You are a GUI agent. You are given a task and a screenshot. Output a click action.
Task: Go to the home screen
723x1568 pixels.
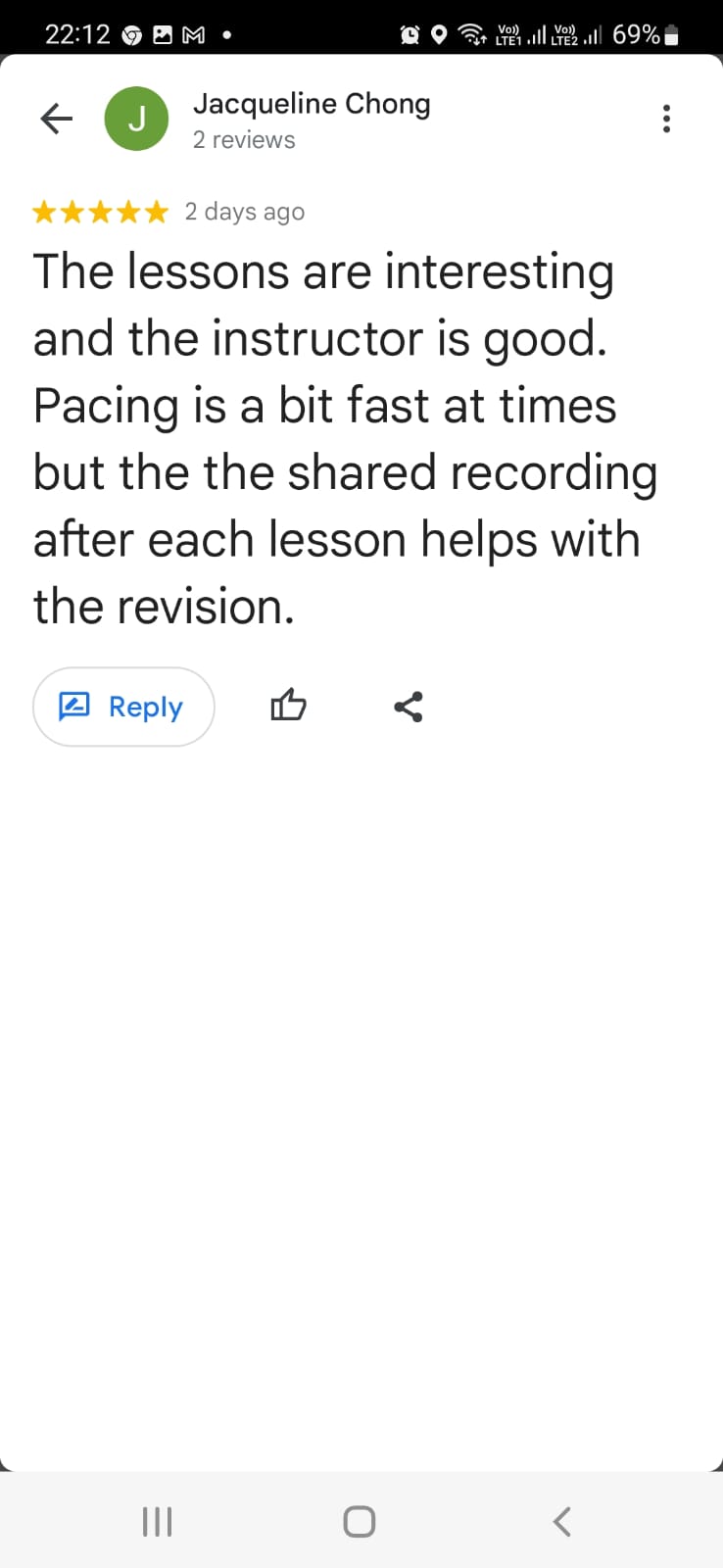(x=360, y=1522)
